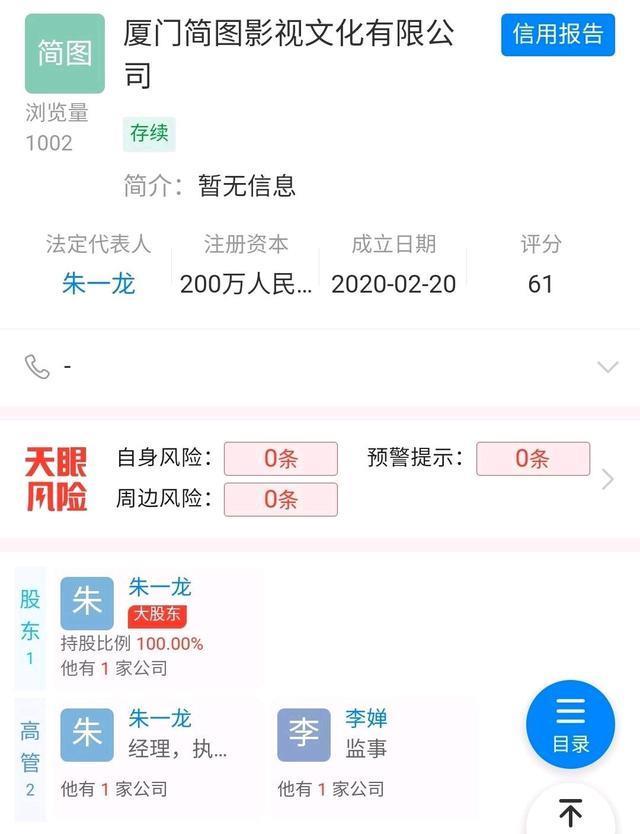Jump back to top arrow

[570, 814]
